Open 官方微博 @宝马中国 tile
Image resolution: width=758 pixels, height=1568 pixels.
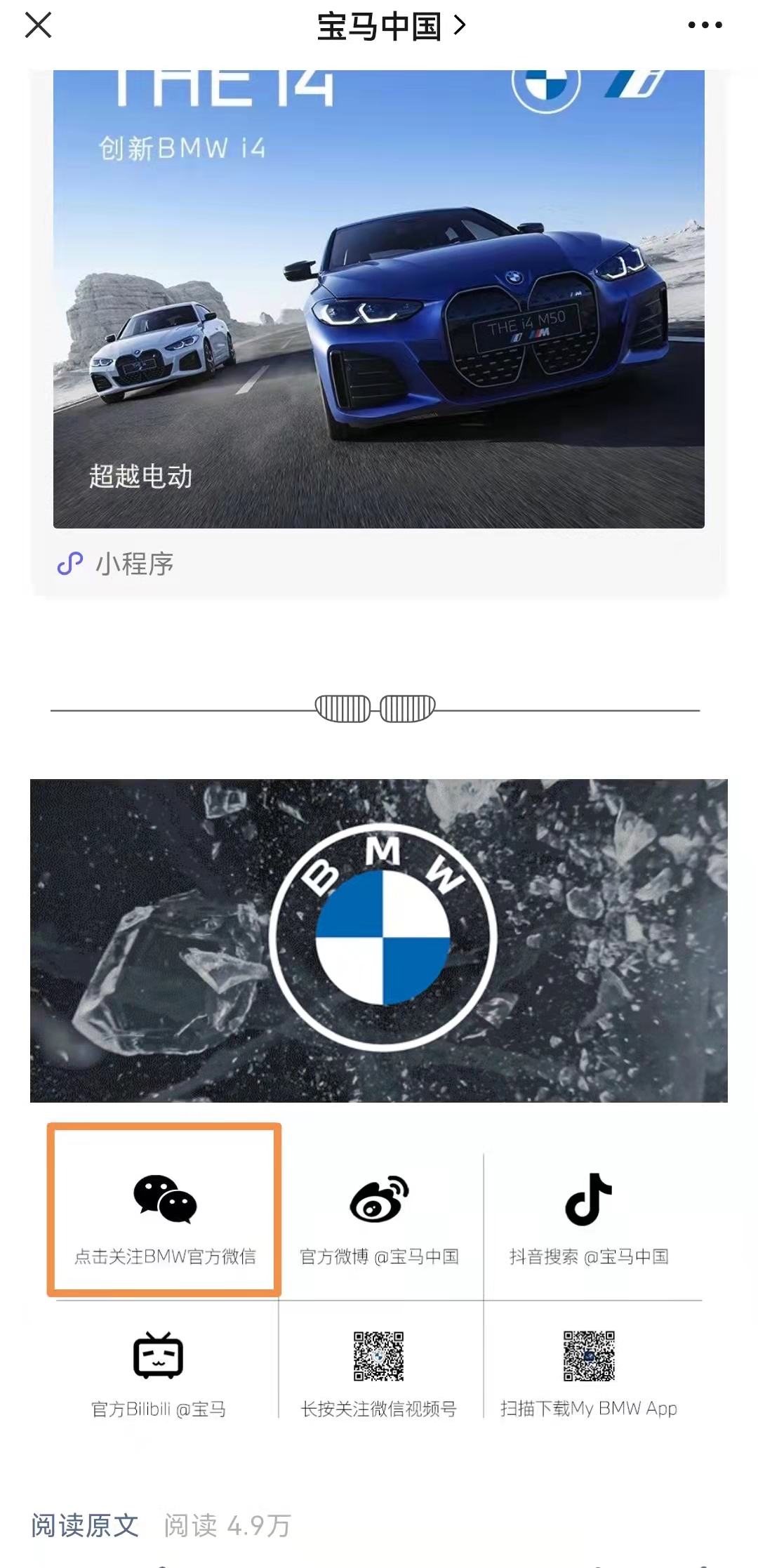[379, 1219]
